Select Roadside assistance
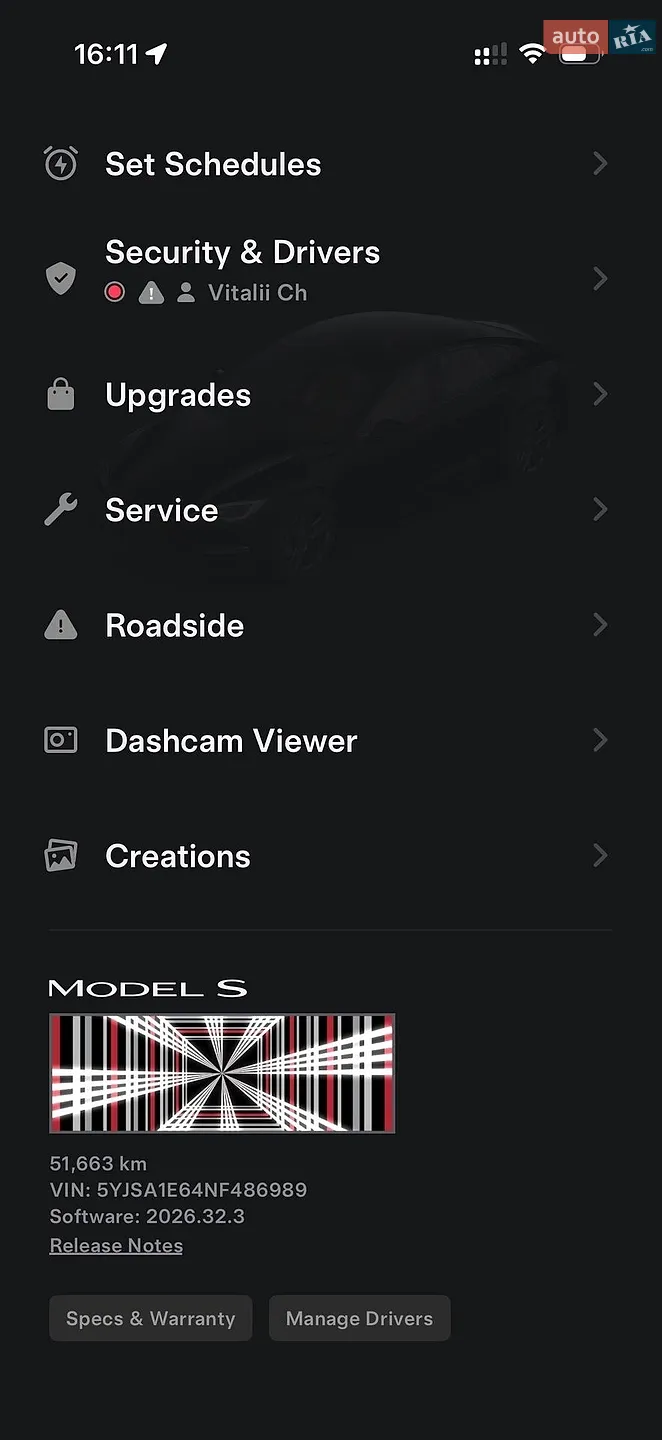The image size is (662, 1440). pos(331,625)
